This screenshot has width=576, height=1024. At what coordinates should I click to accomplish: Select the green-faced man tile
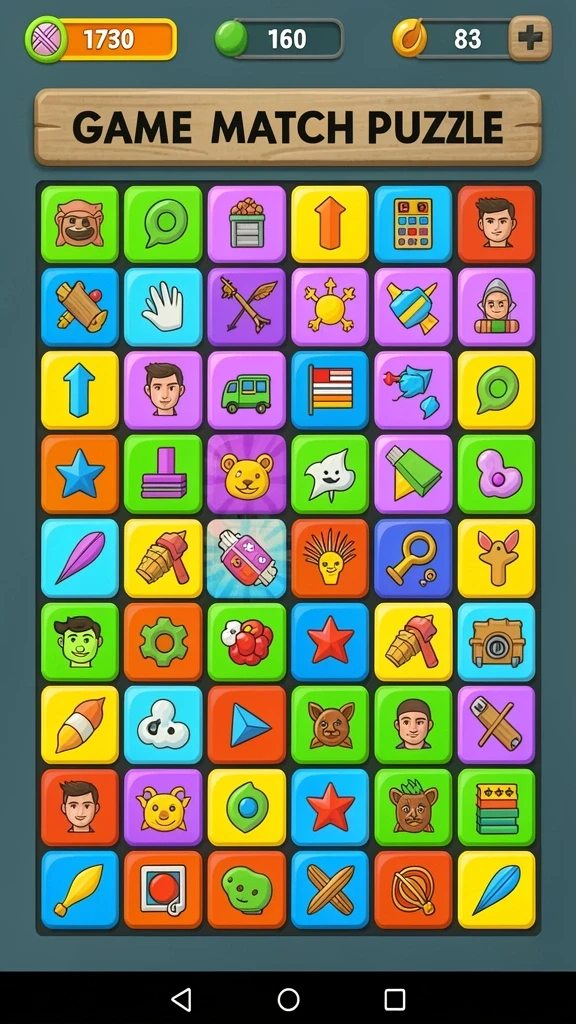(x=80, y=642)
